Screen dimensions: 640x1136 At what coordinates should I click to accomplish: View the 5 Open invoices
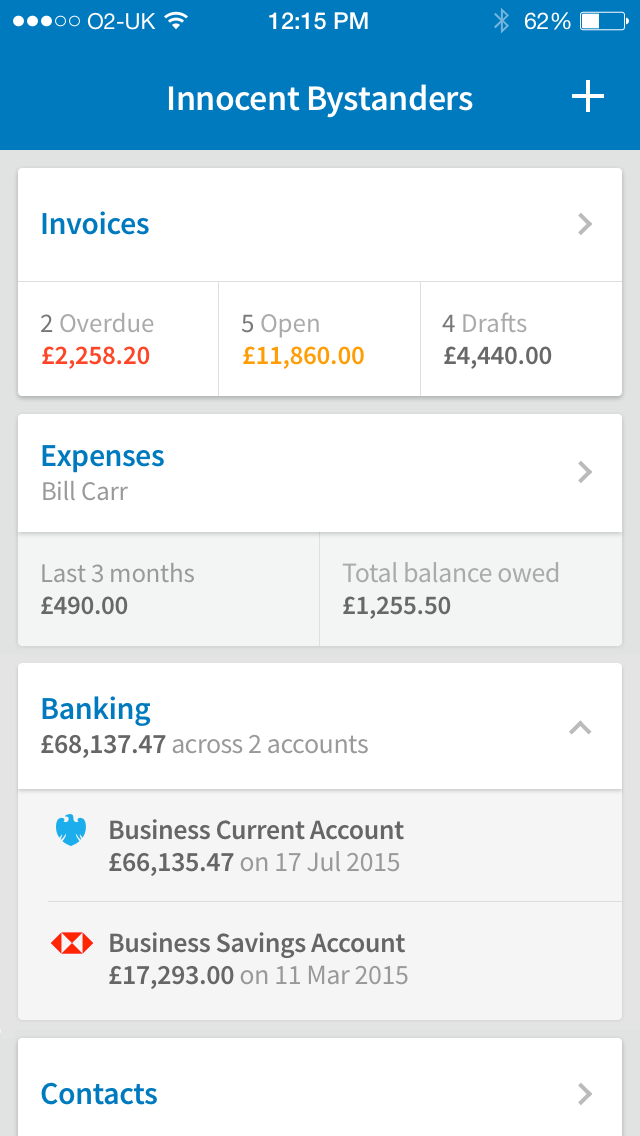[x=319, y=339]
